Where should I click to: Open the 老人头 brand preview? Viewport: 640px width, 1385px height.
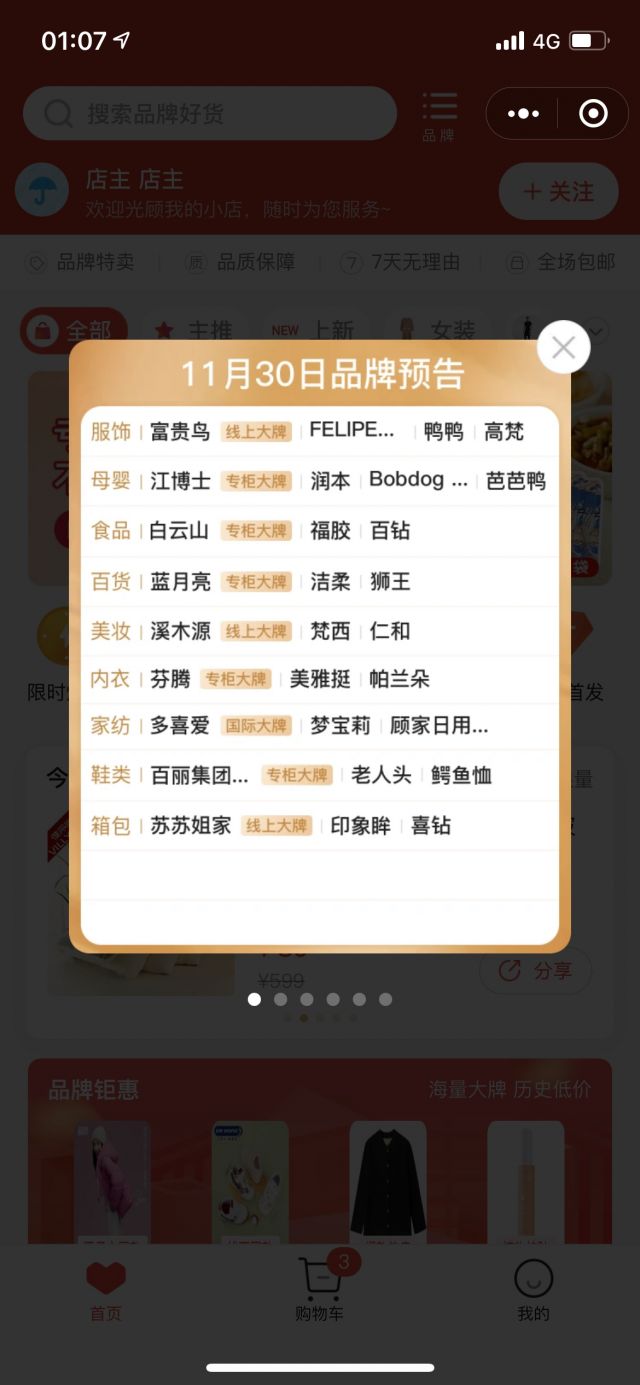click(x=381, y=775)
